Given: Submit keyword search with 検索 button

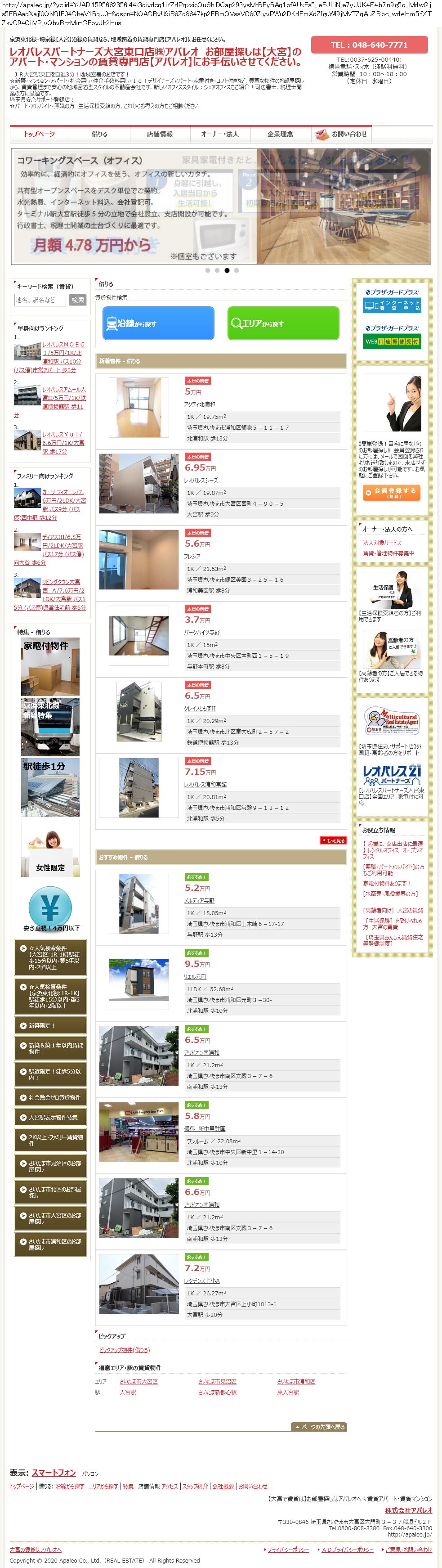Looking at the screenshot, I should point(78,300).
